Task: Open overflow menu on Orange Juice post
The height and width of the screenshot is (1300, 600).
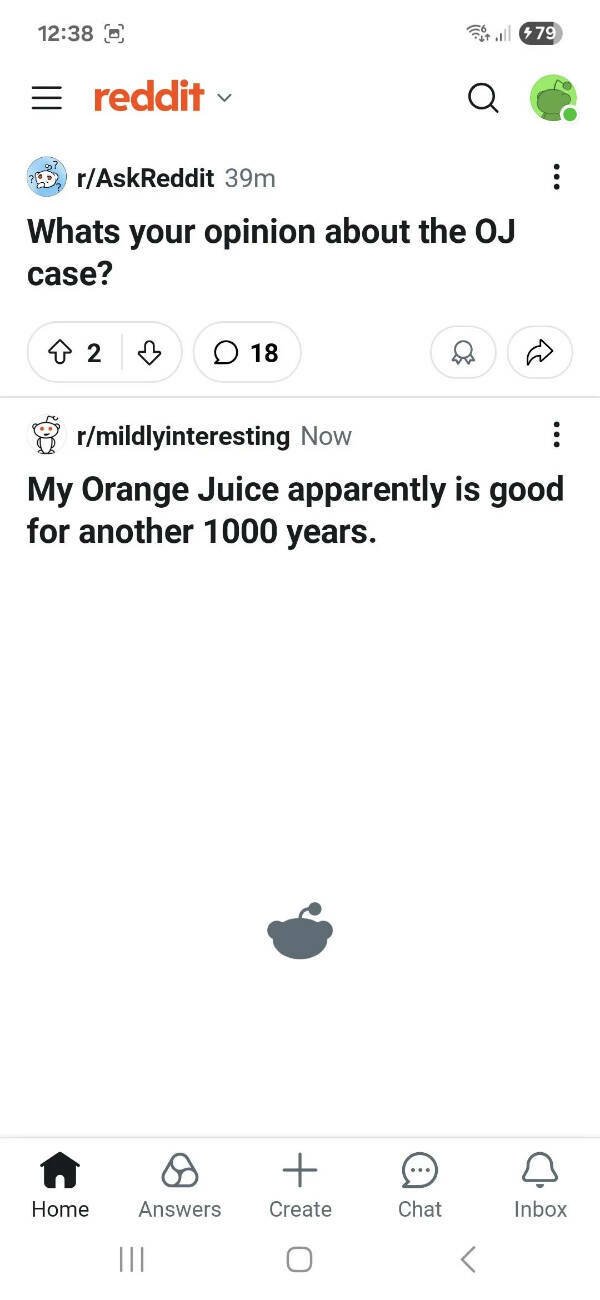Action: [x=556, y=435]
